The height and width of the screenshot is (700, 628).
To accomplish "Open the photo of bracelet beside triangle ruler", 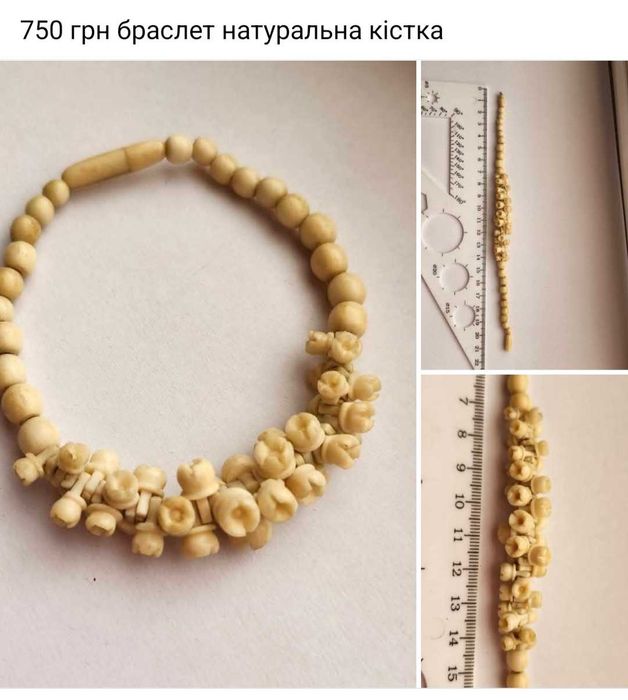I will (x=523, y=215).
